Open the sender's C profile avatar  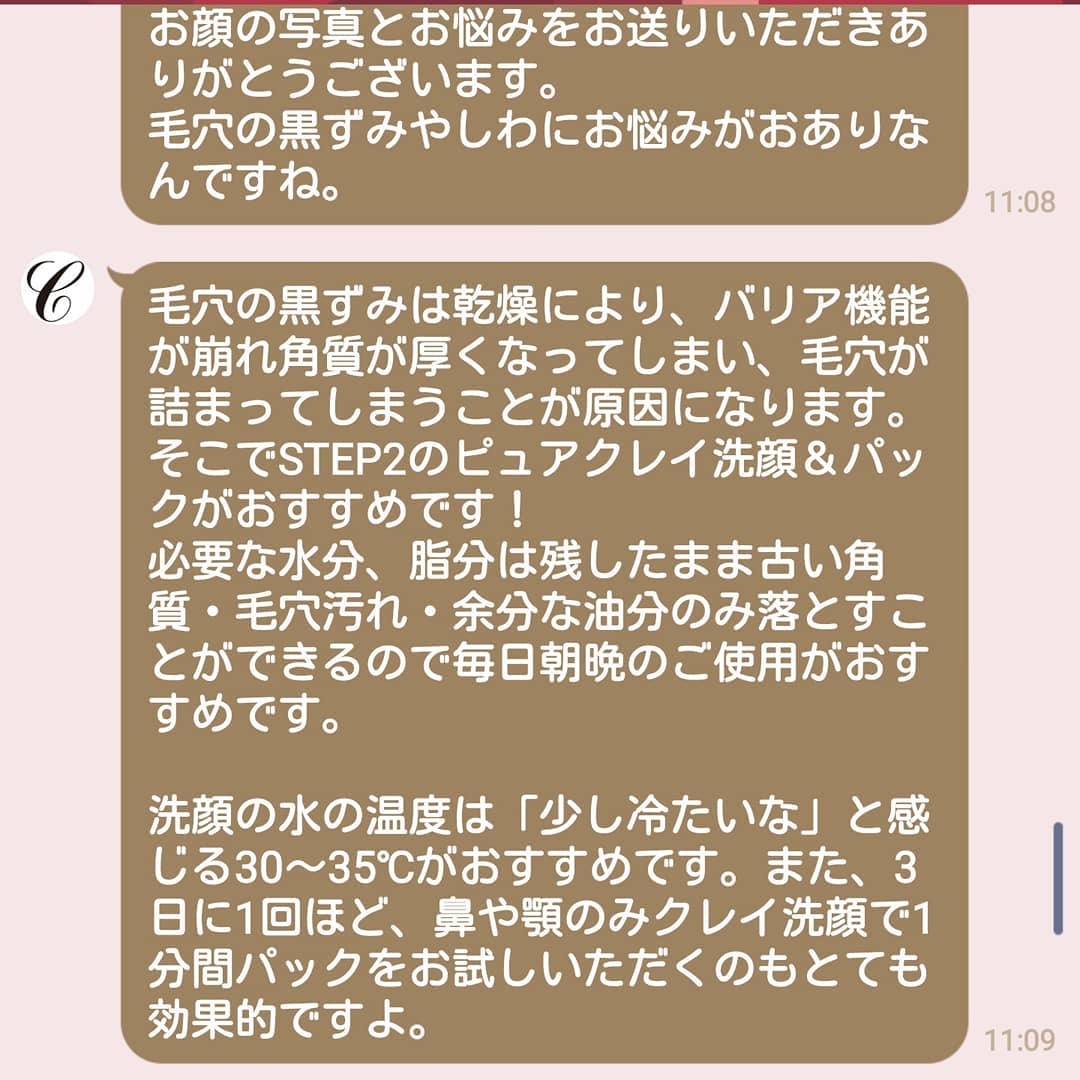click(x=58, y=288)
